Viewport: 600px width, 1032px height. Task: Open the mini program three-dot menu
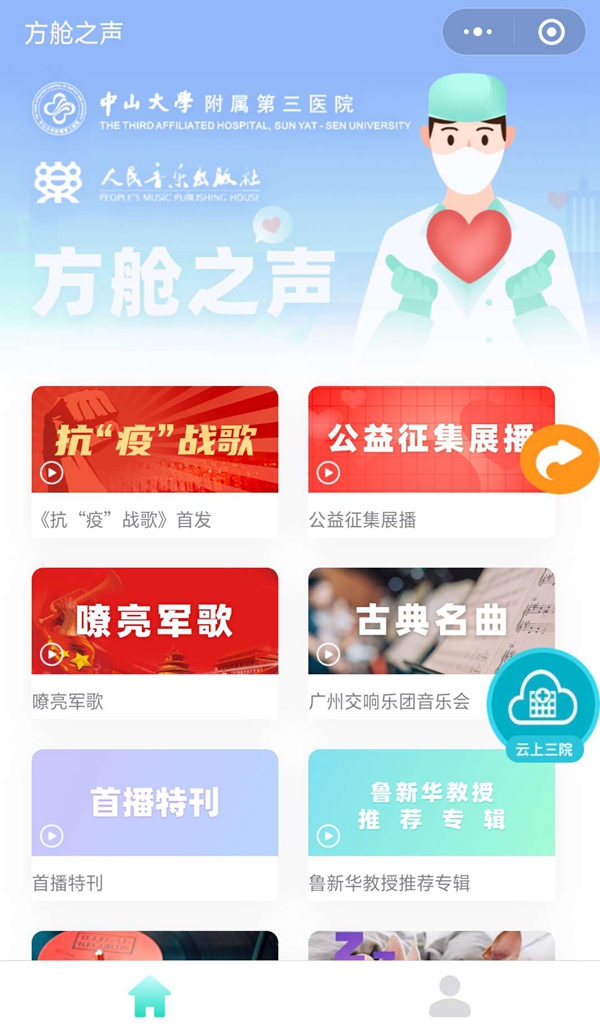pos(478,32)
